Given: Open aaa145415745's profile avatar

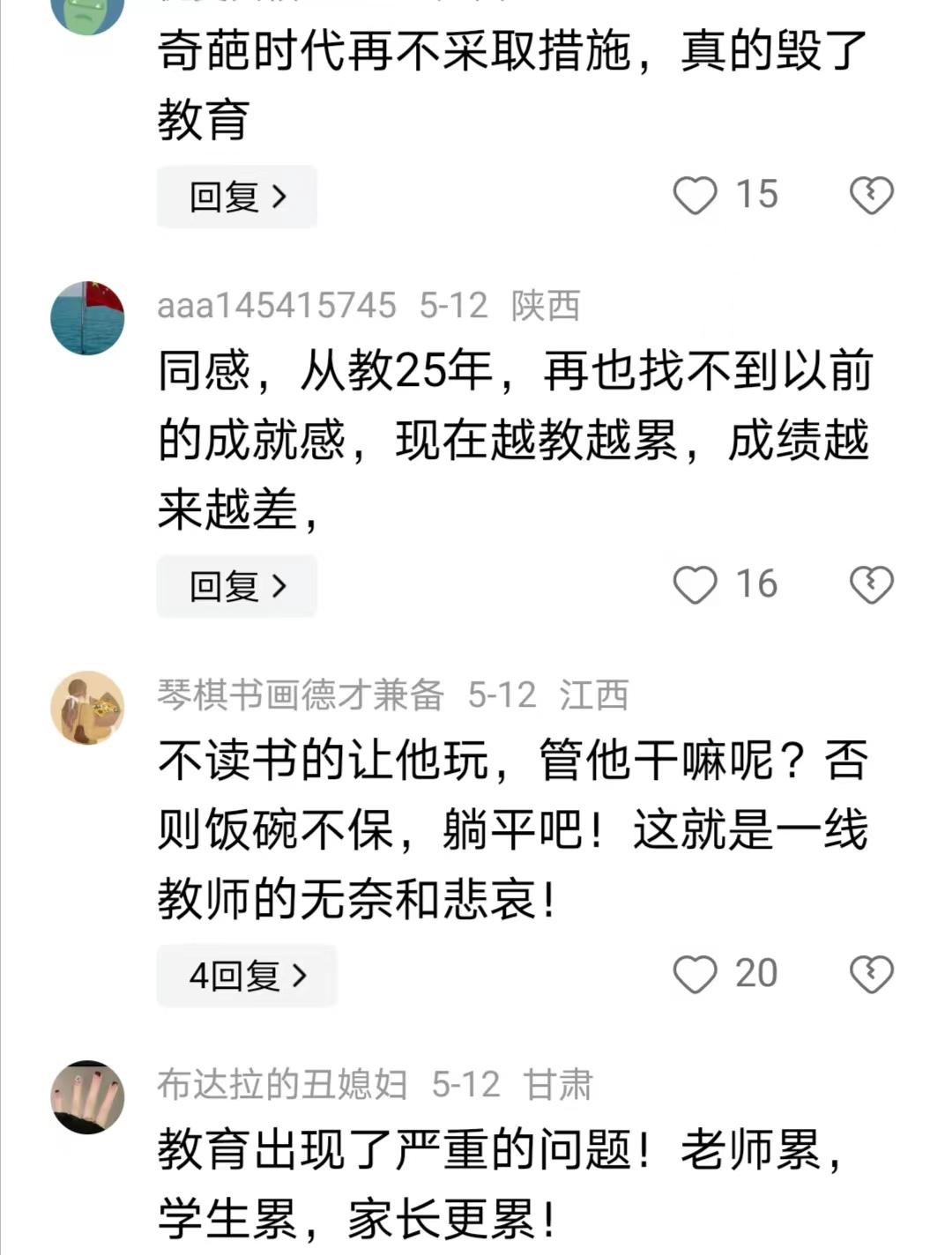Looking at the screenshot, I should 87,318.
